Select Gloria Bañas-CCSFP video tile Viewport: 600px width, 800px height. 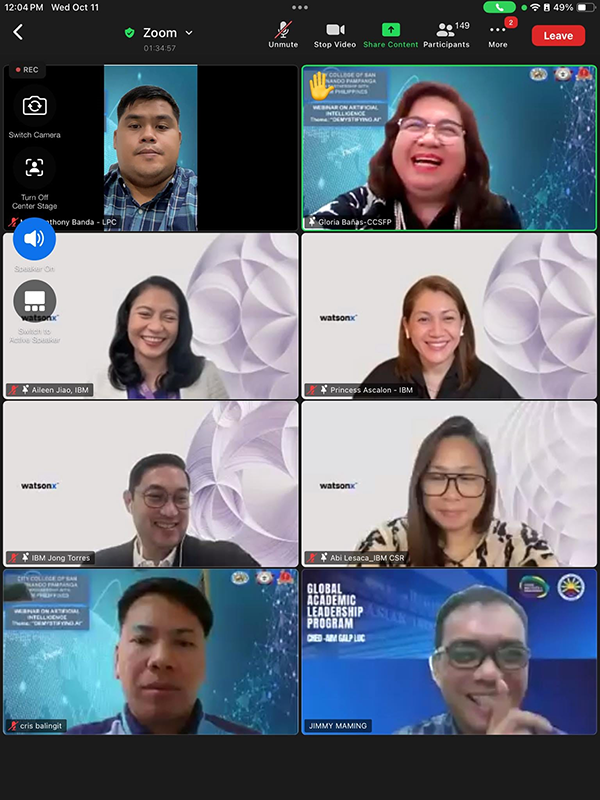tap(449, 148)
